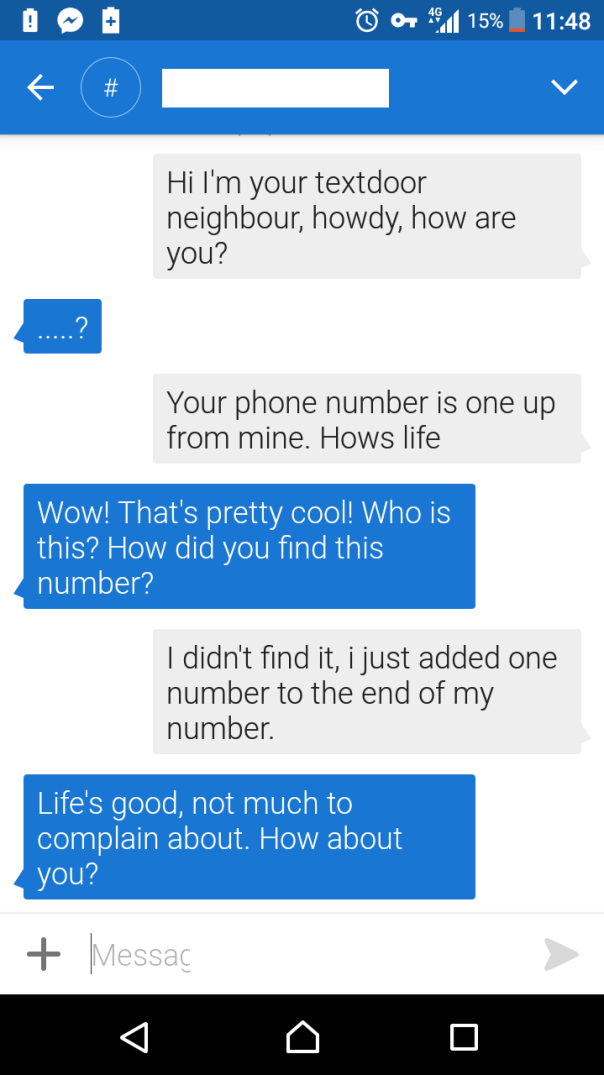Image resolution: width=604 pixels, height=1075 pixels.
Task: Expand the conversation options chevron
Action: pyautogui.click(x=564, y=88)
